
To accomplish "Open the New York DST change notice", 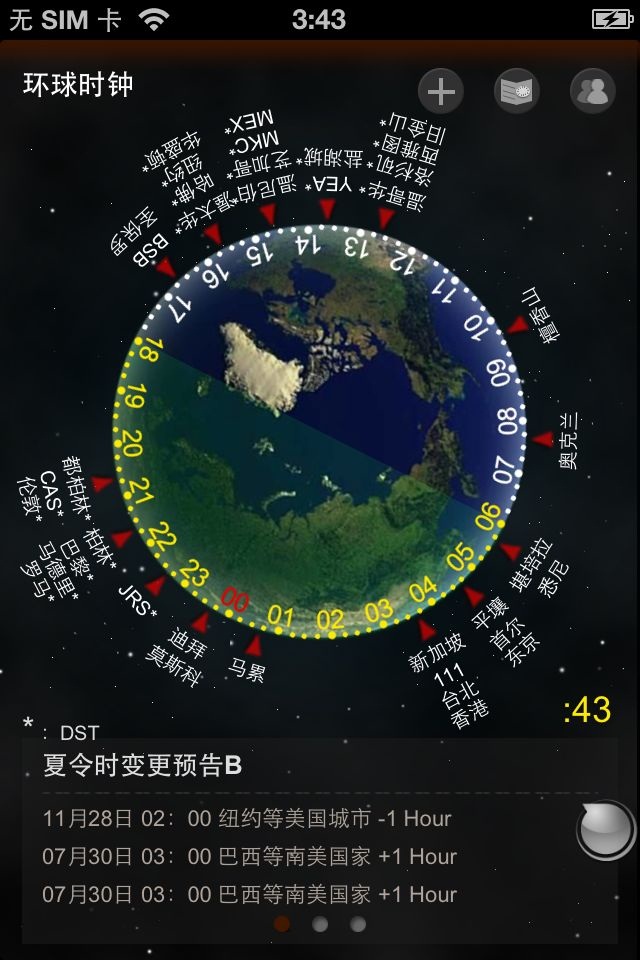I will 247,819.
